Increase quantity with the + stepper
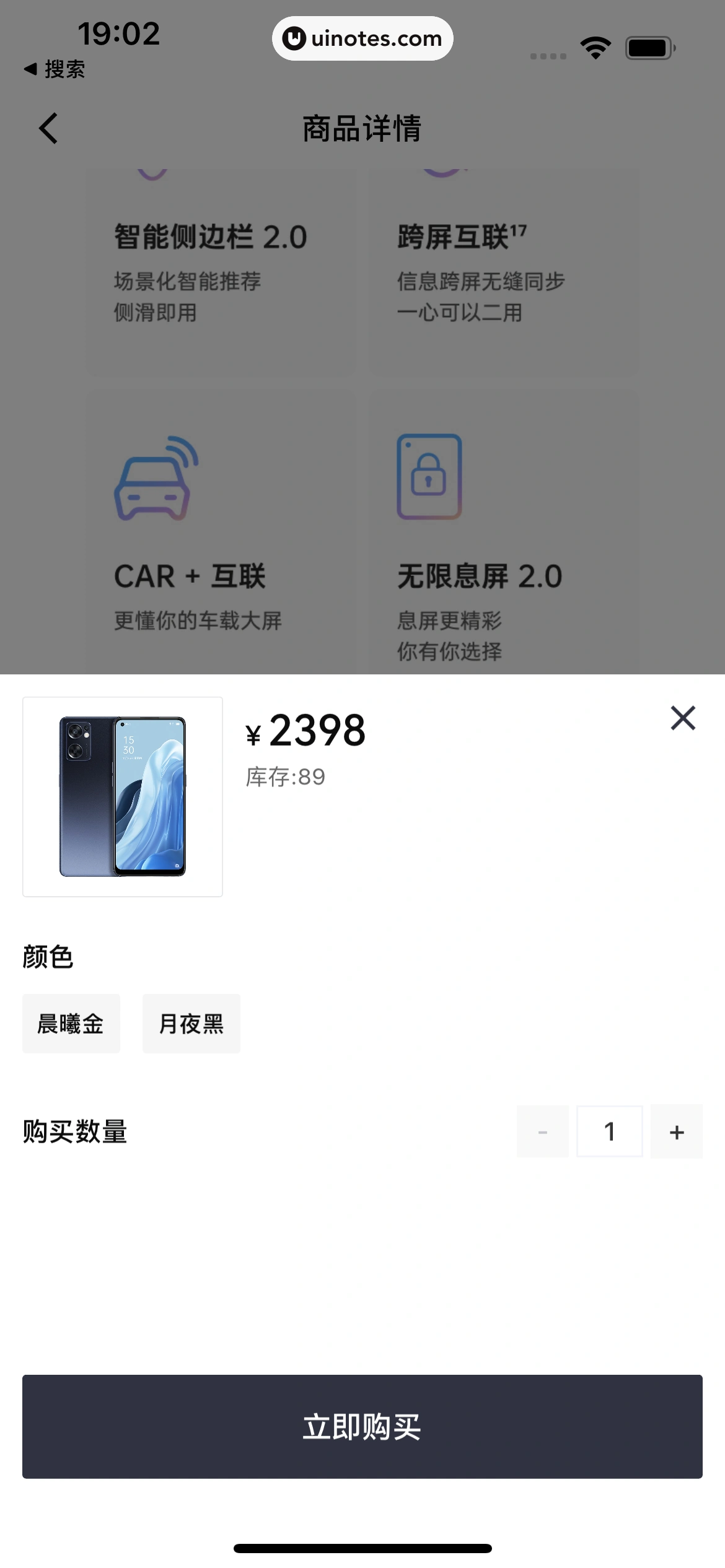 click(676, 1131)
